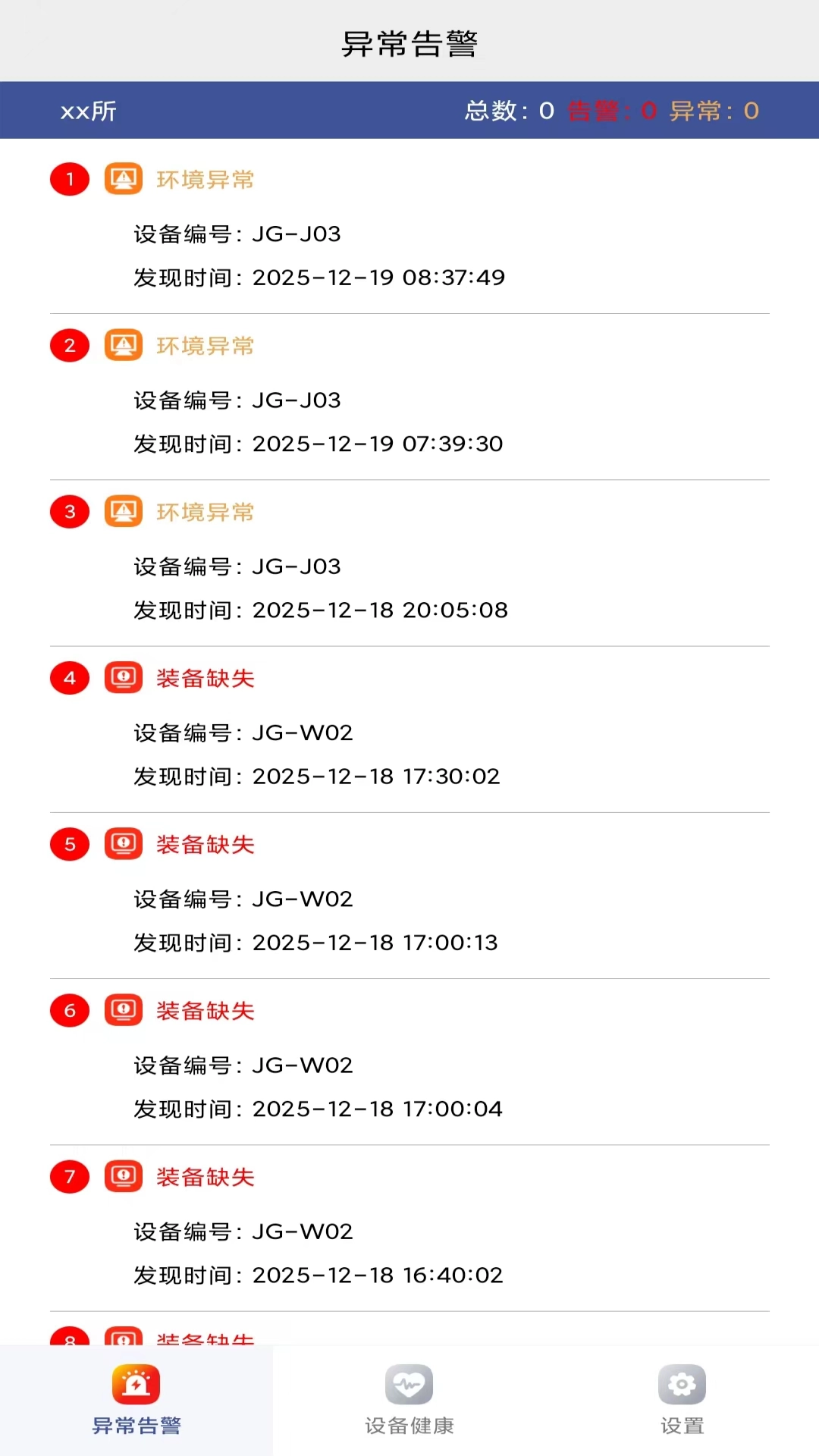Click the 环境异常 icon beside alert 3
Screen dimensions: 819x1456
pos(123,511)
